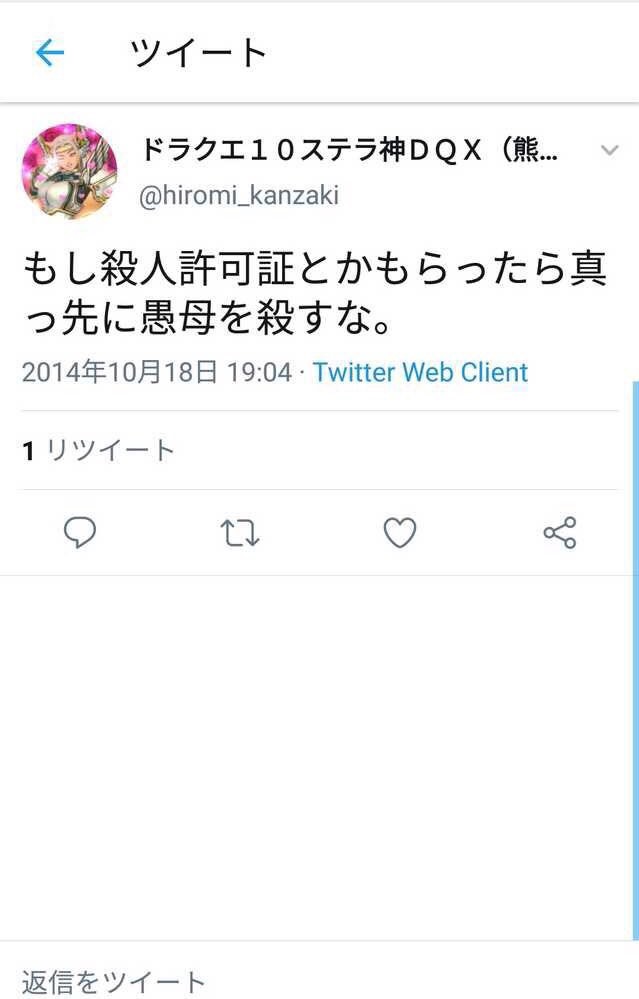
Task: Open the tweet options chevron menu
Action: click(609, 151)
